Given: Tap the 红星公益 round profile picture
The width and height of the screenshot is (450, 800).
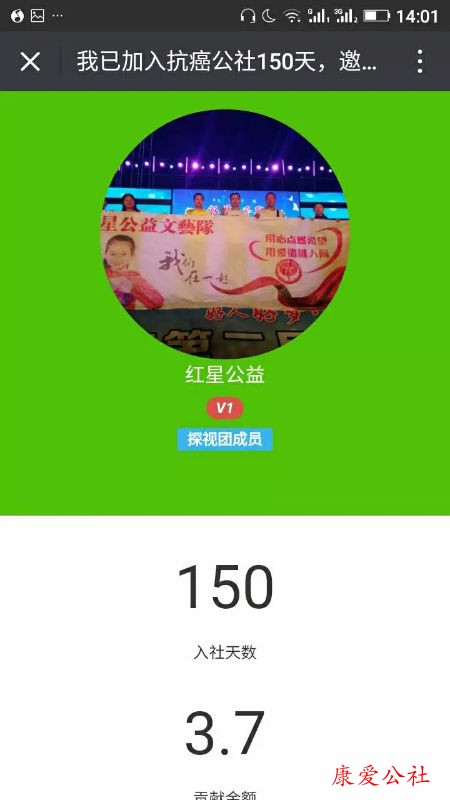Looking at the screenshot, I should tap(225, 234).
